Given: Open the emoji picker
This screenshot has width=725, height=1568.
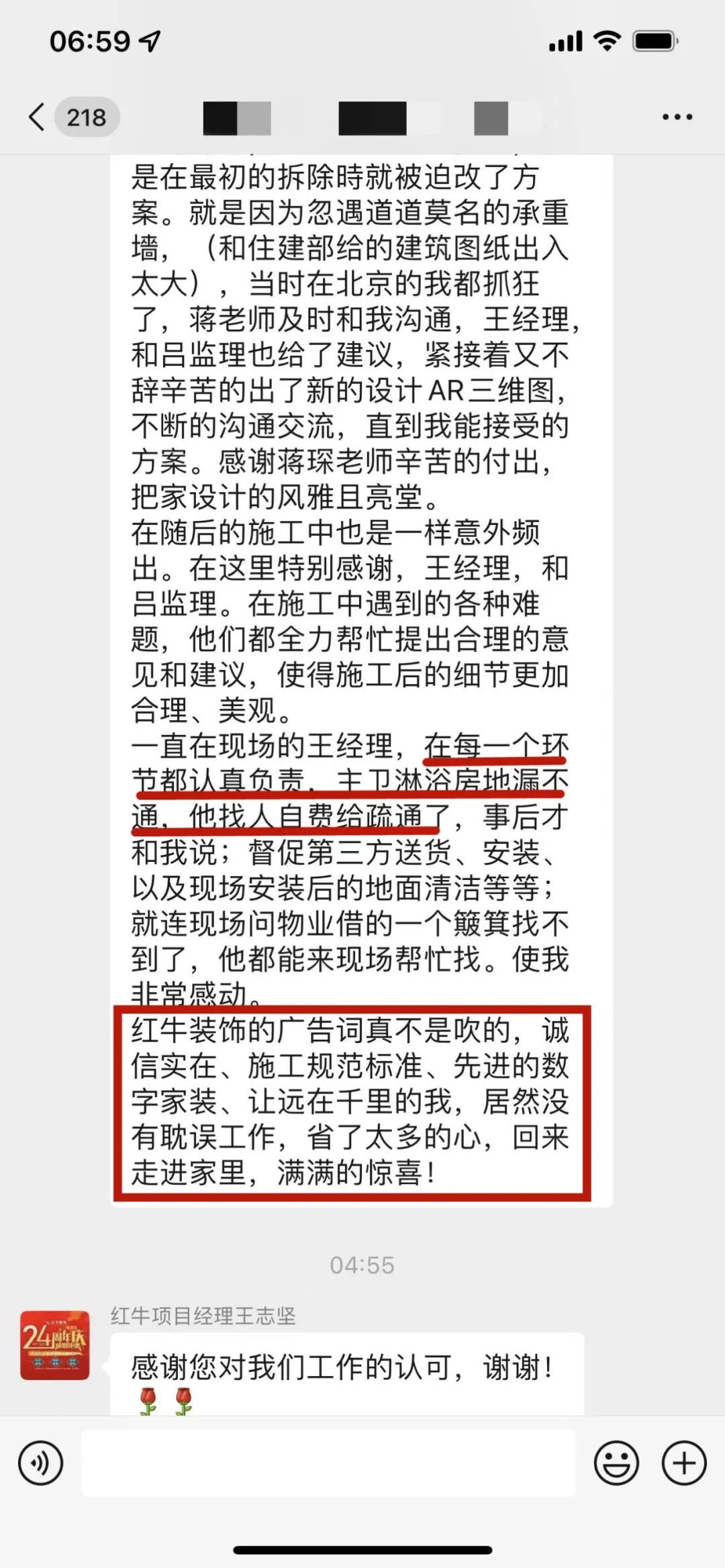Looking at the screenshot, I should [x=616, y=1463].
